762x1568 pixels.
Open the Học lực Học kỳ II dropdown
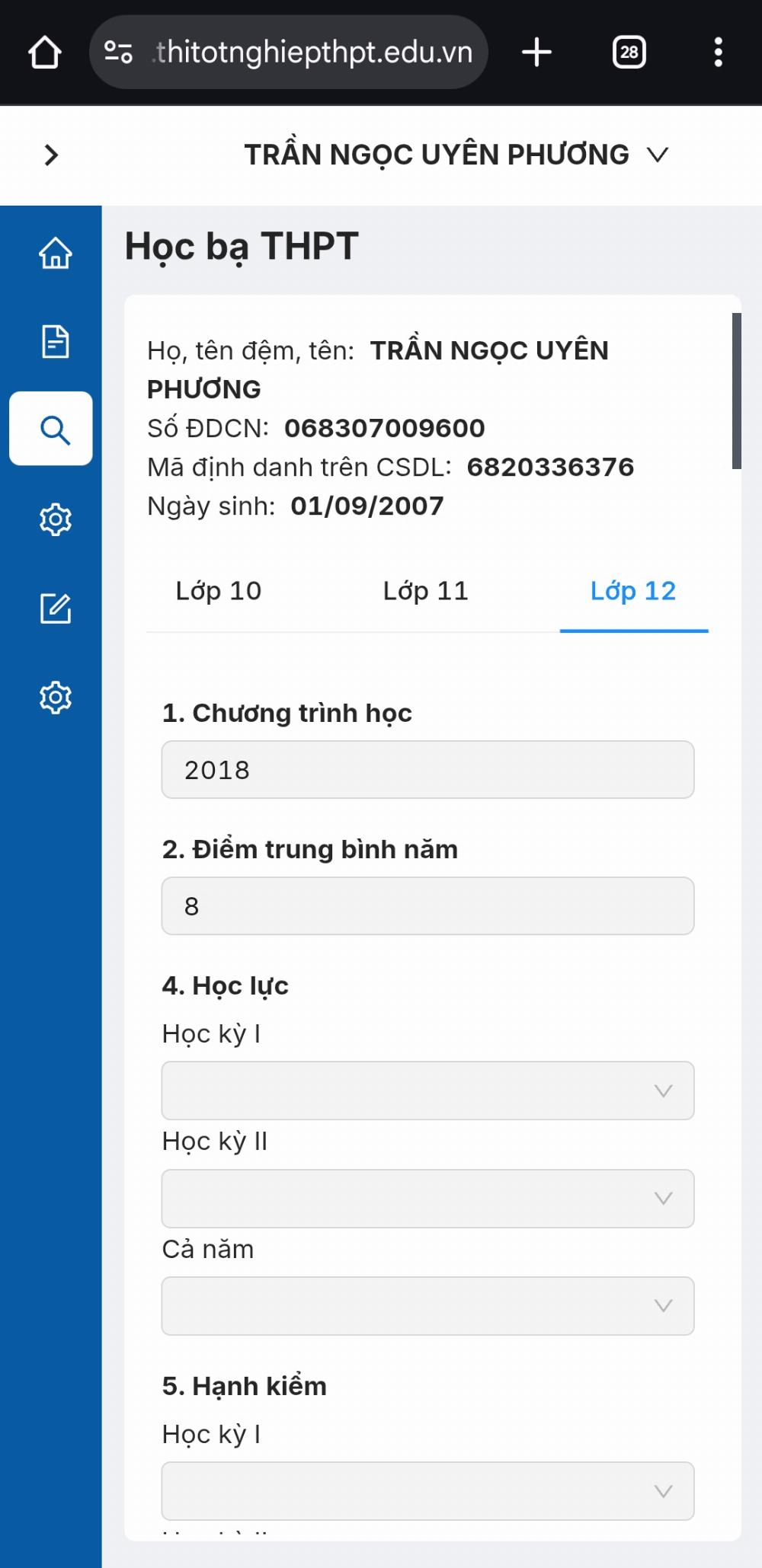(427, 1199)
